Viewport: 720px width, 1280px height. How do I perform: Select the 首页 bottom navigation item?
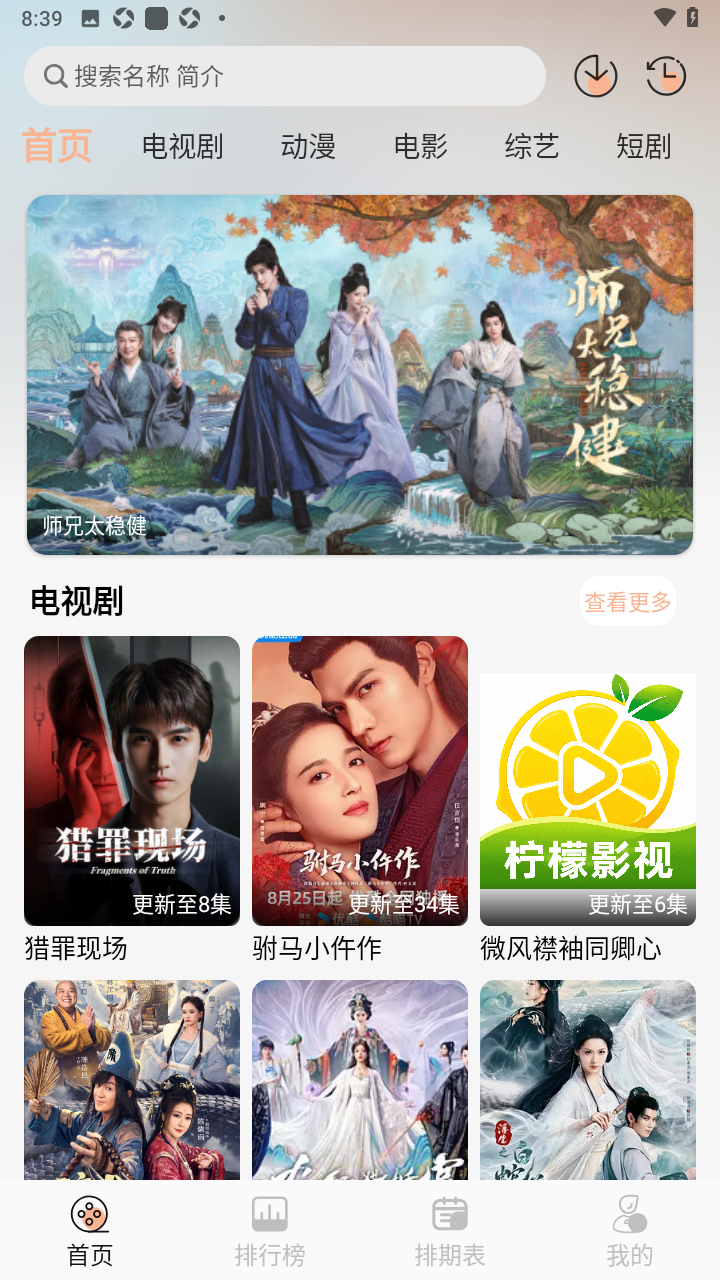point(90,1231)
